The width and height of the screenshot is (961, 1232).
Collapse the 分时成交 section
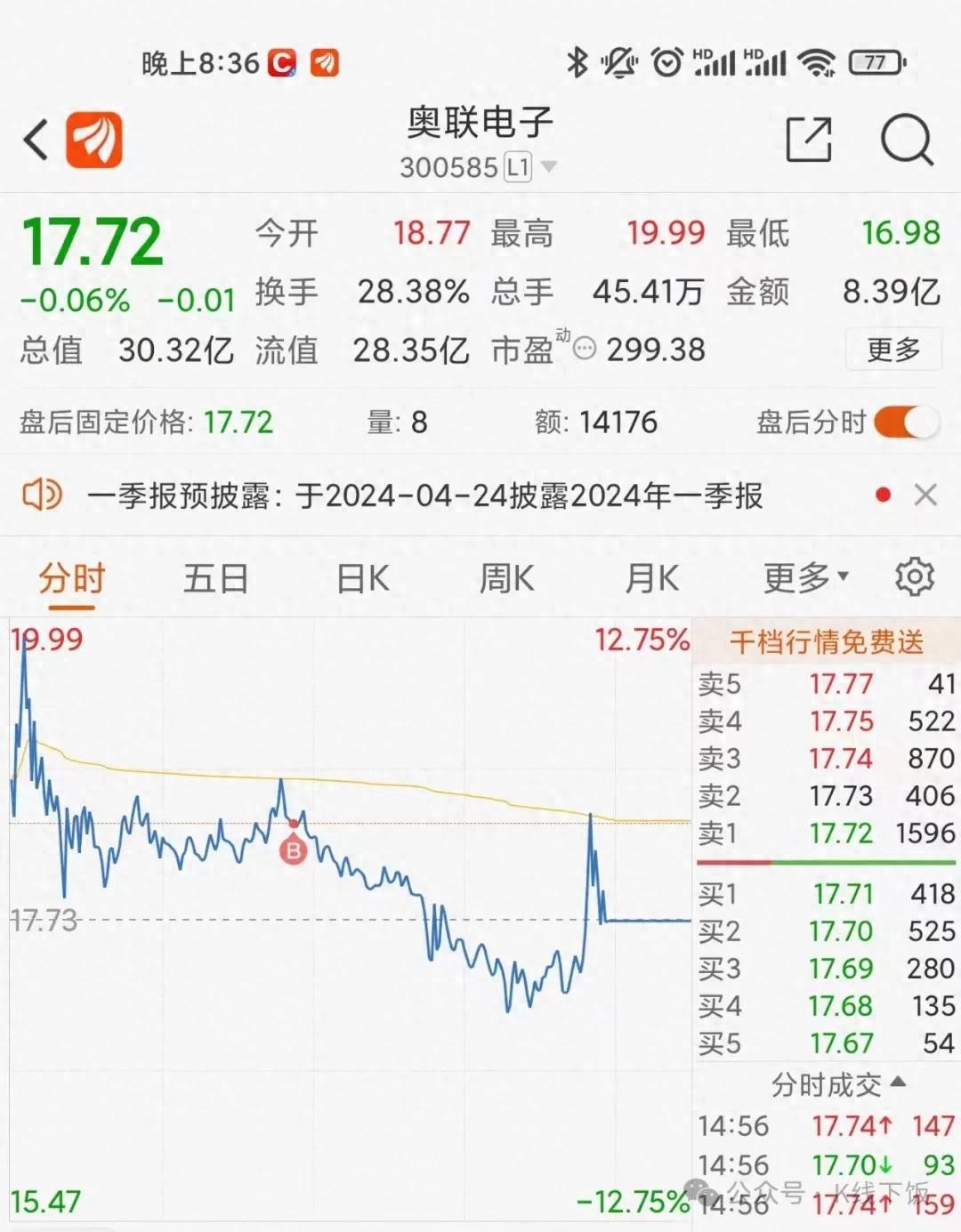(836, 1084)
